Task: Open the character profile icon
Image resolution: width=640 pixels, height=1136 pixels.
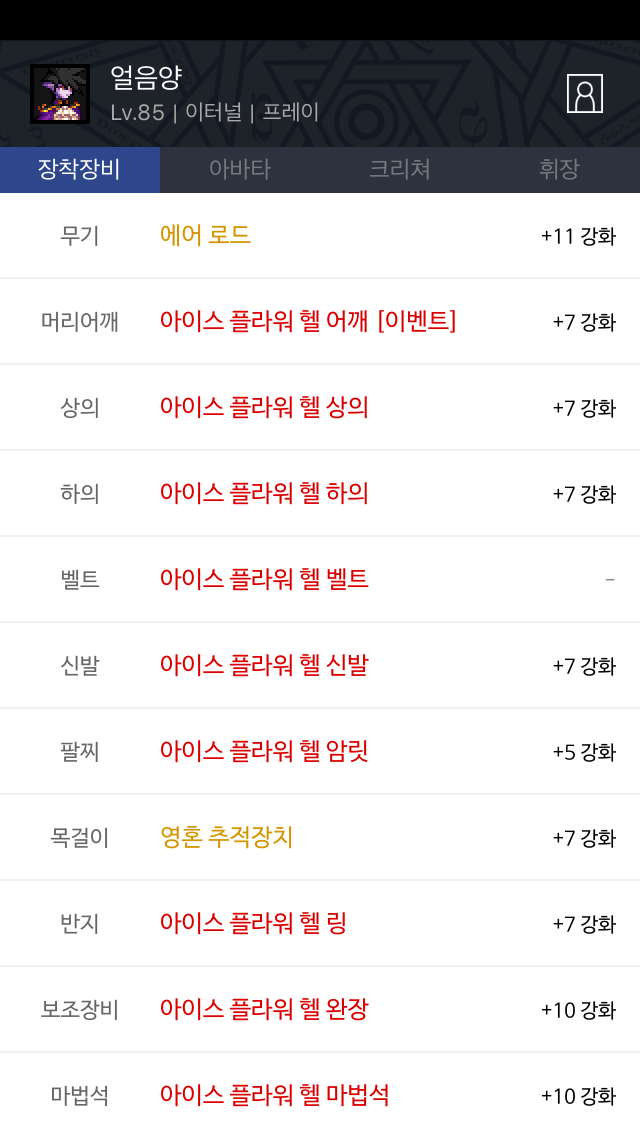Action: (x=584, y=93)
